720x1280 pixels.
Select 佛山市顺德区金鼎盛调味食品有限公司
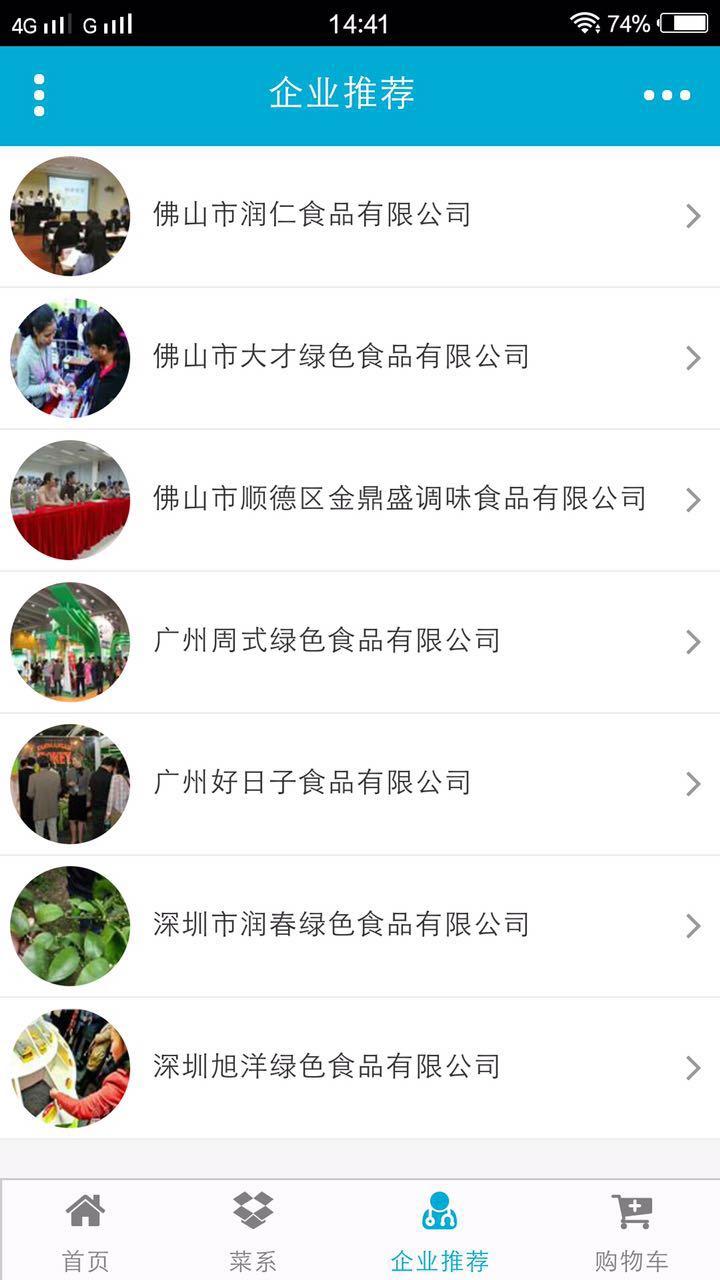tap(360, 499)
